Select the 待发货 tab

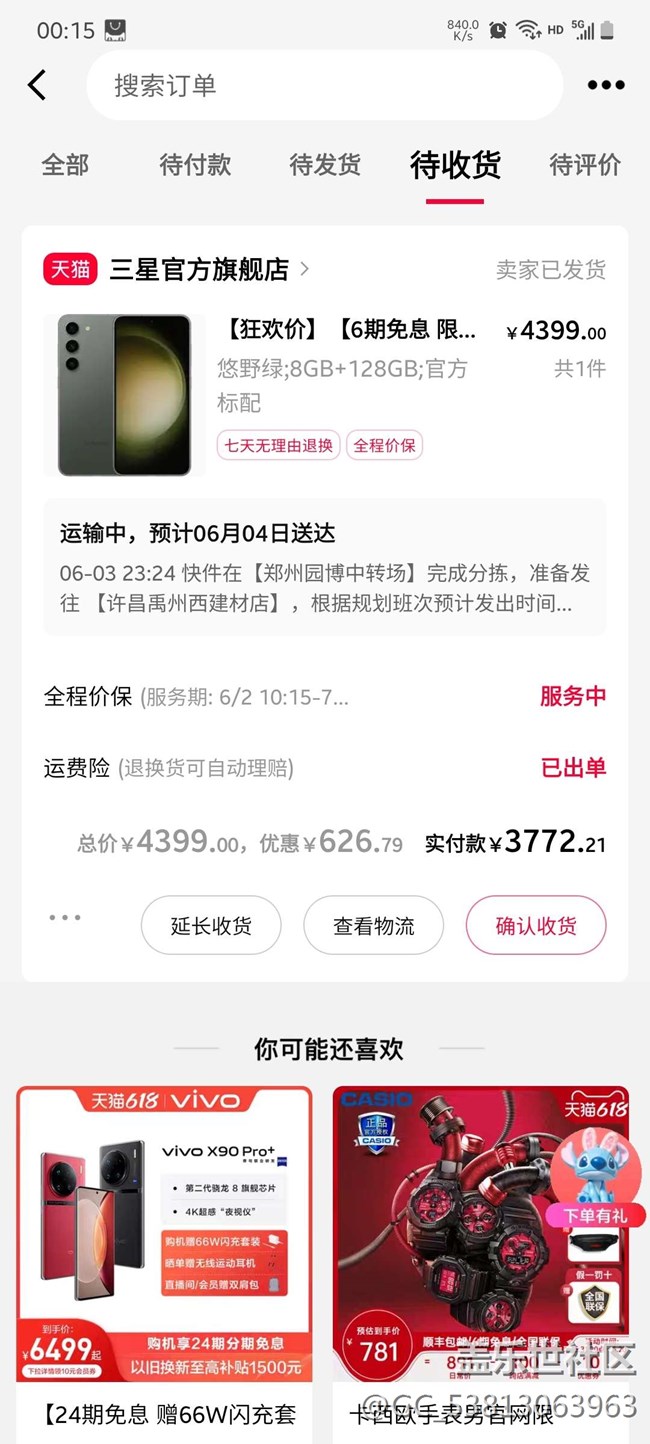click(x=325, y=165)
